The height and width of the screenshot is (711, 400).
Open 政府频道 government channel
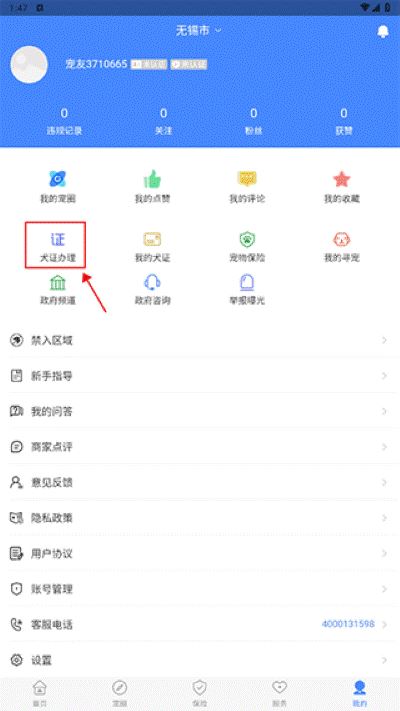[57, 289]
